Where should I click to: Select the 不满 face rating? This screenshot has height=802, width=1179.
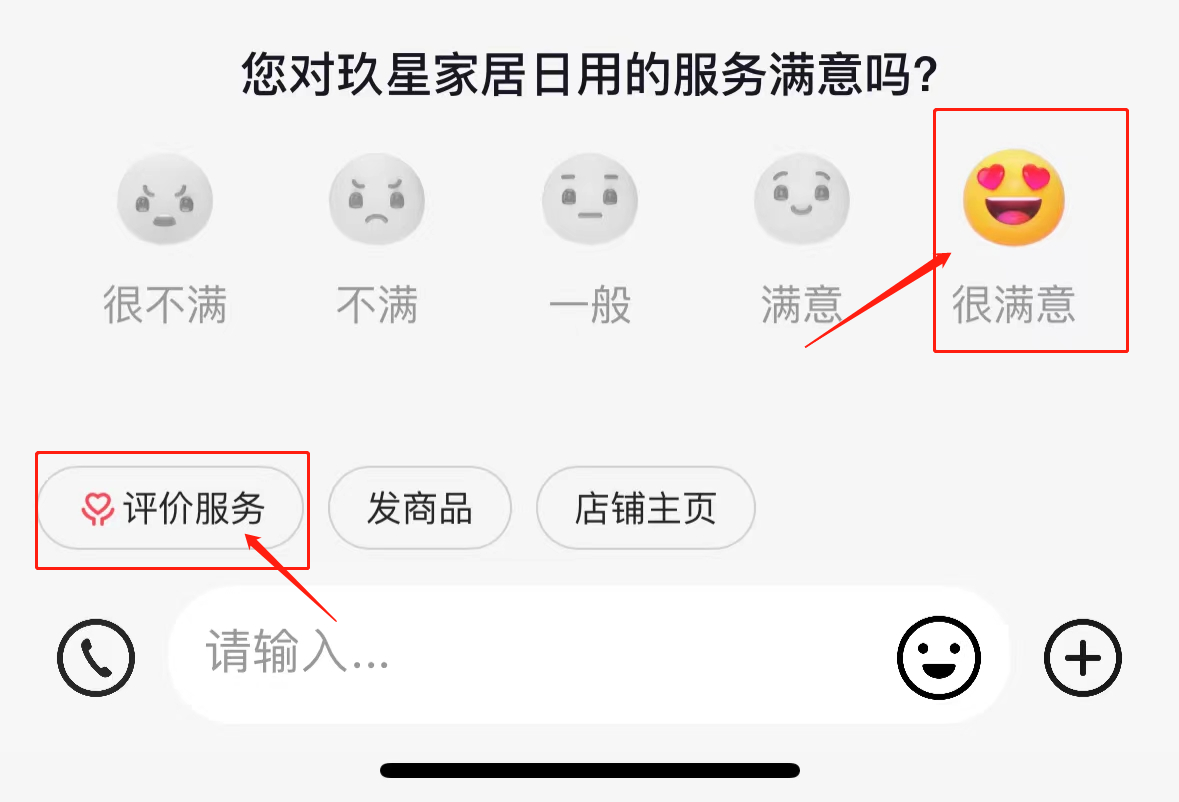(x=377, y=201)
